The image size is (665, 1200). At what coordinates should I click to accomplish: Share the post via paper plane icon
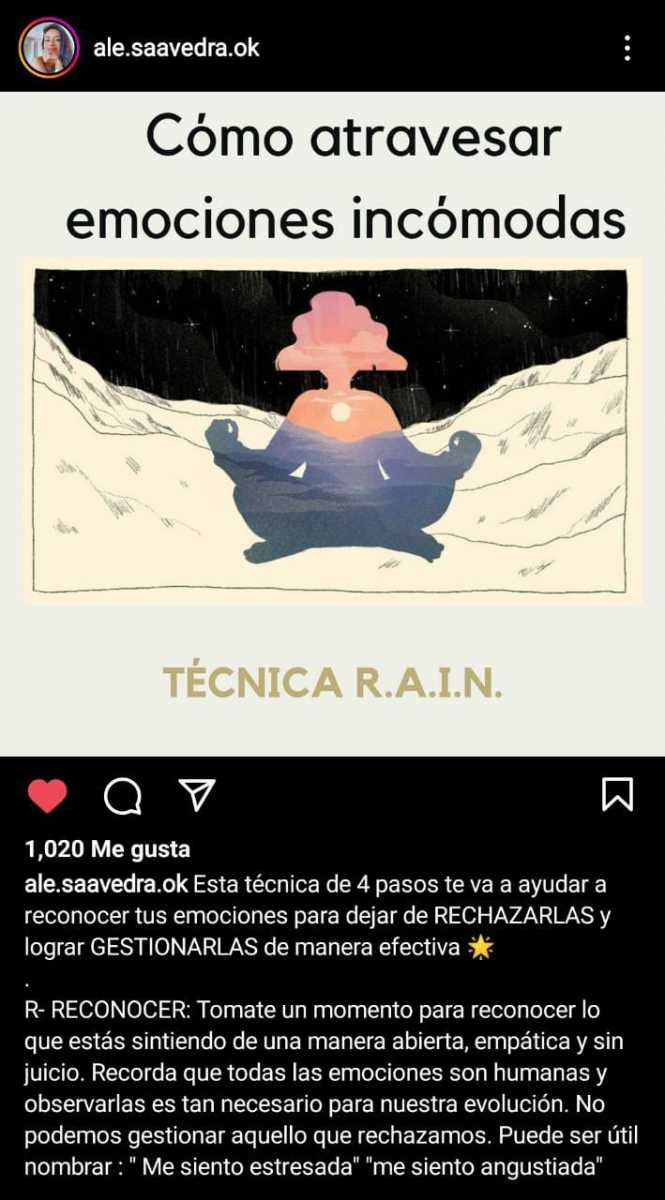pyautogui.click(x=197, y=794)
